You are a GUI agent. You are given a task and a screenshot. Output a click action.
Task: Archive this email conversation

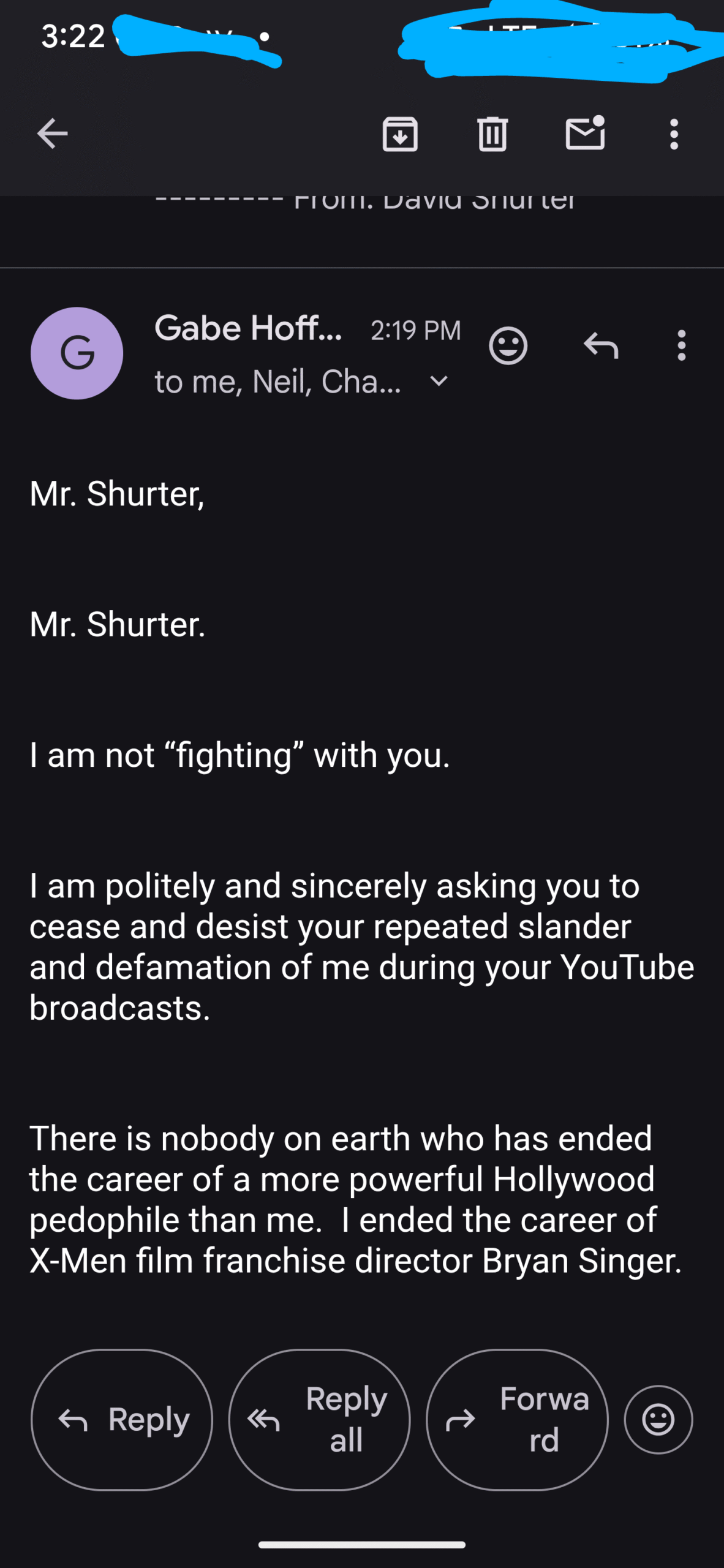(400, 134)
